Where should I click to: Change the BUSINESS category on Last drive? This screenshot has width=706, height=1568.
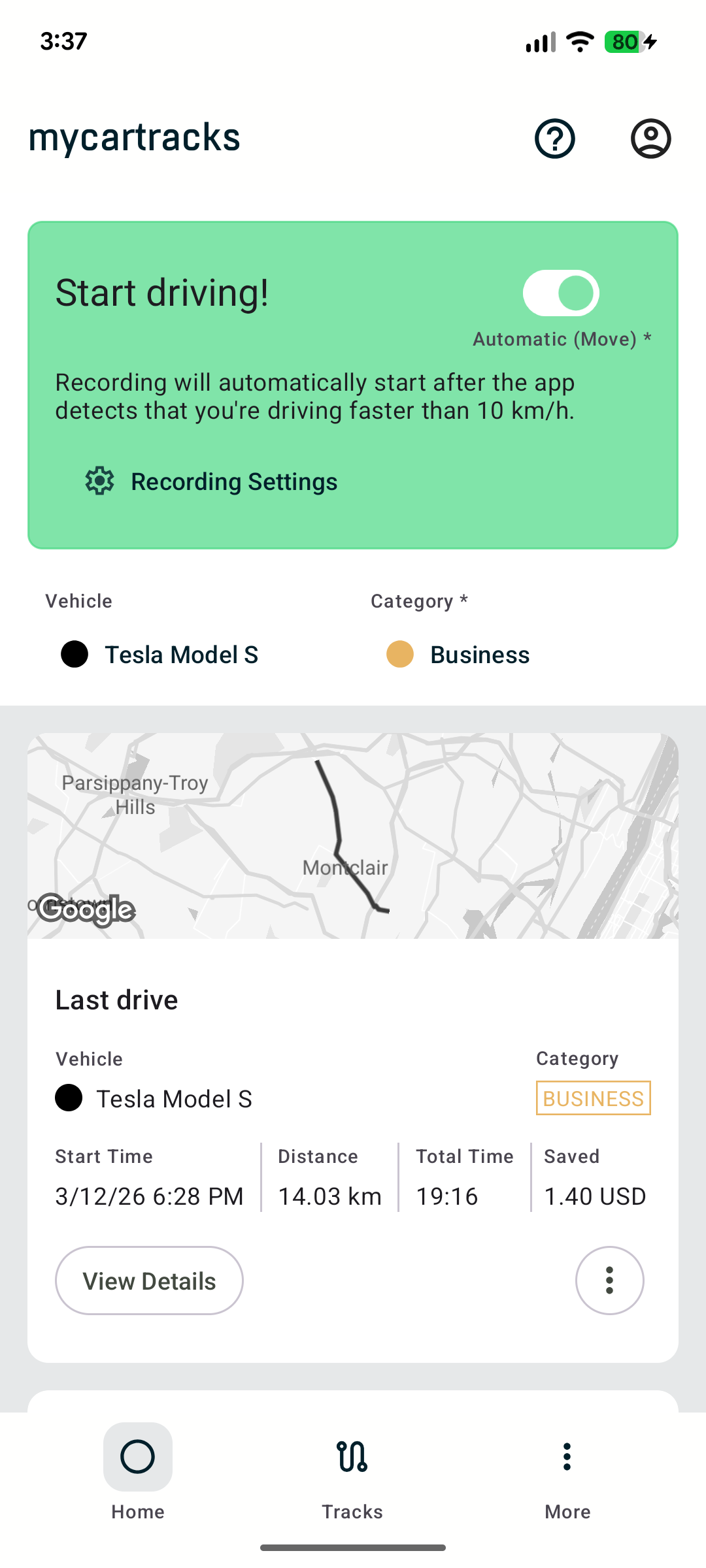coord(592,1098)
